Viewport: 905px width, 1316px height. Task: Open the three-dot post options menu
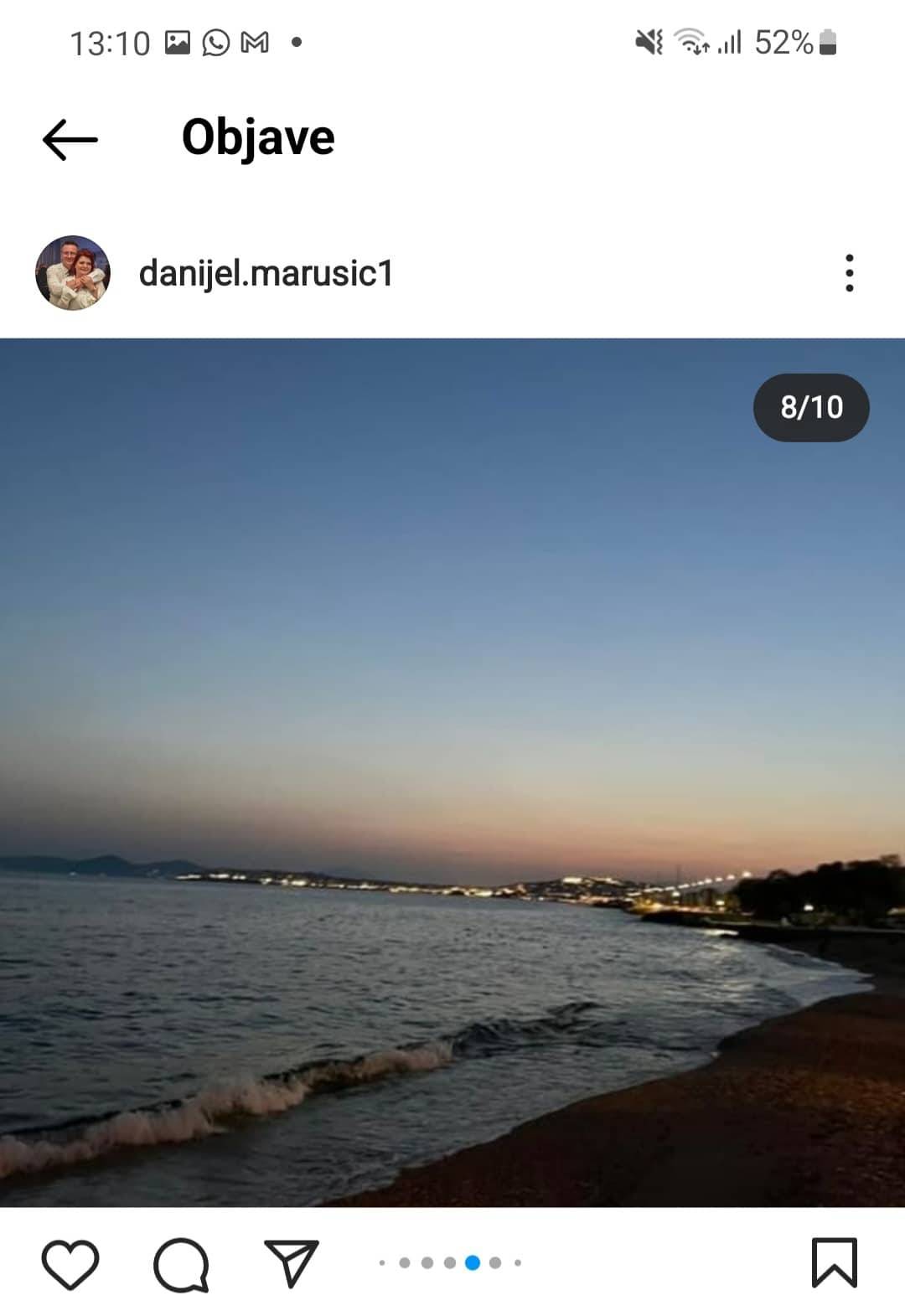coord(849,273)
